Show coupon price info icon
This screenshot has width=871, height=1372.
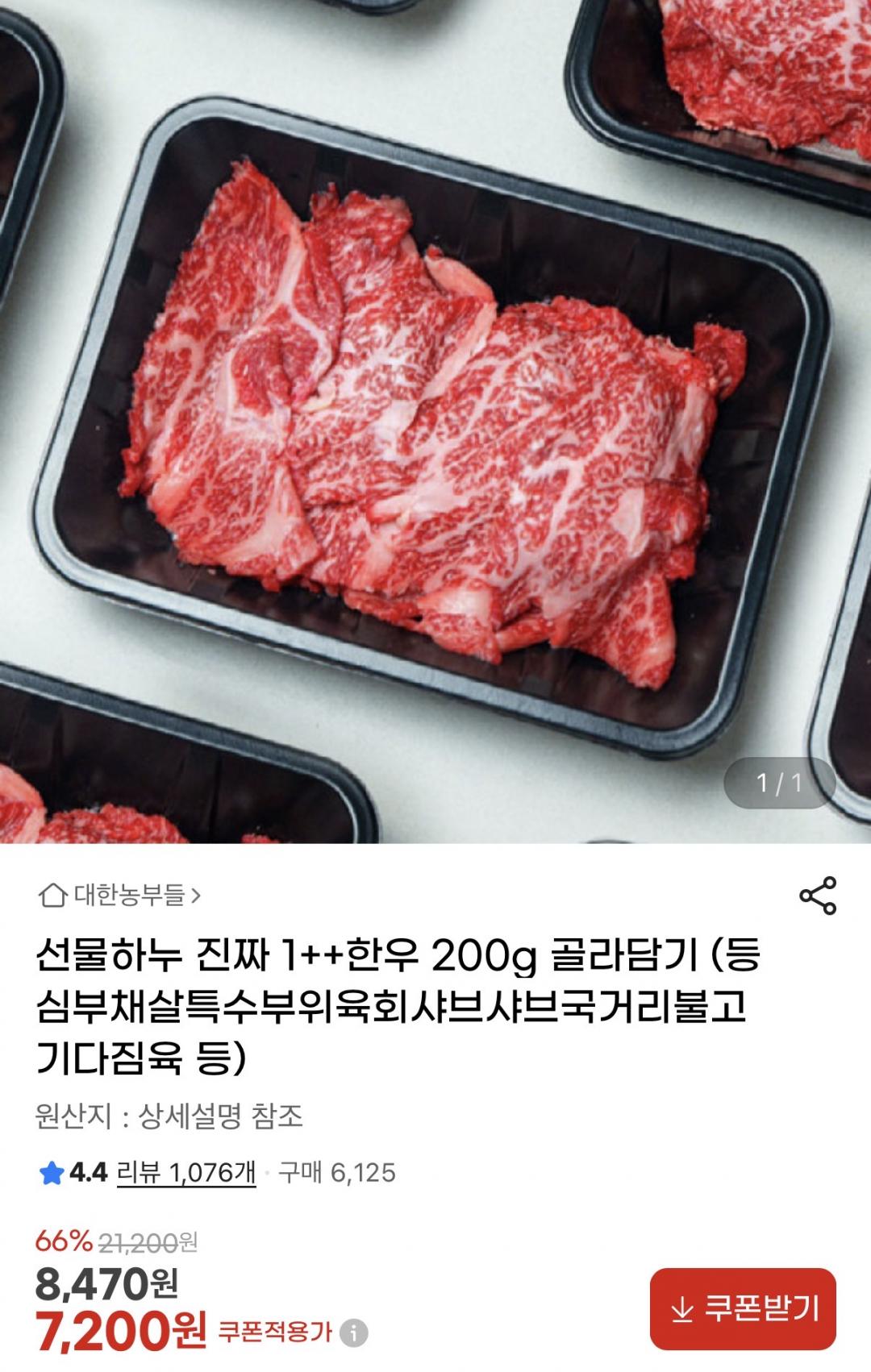[x=353, y=1332]
